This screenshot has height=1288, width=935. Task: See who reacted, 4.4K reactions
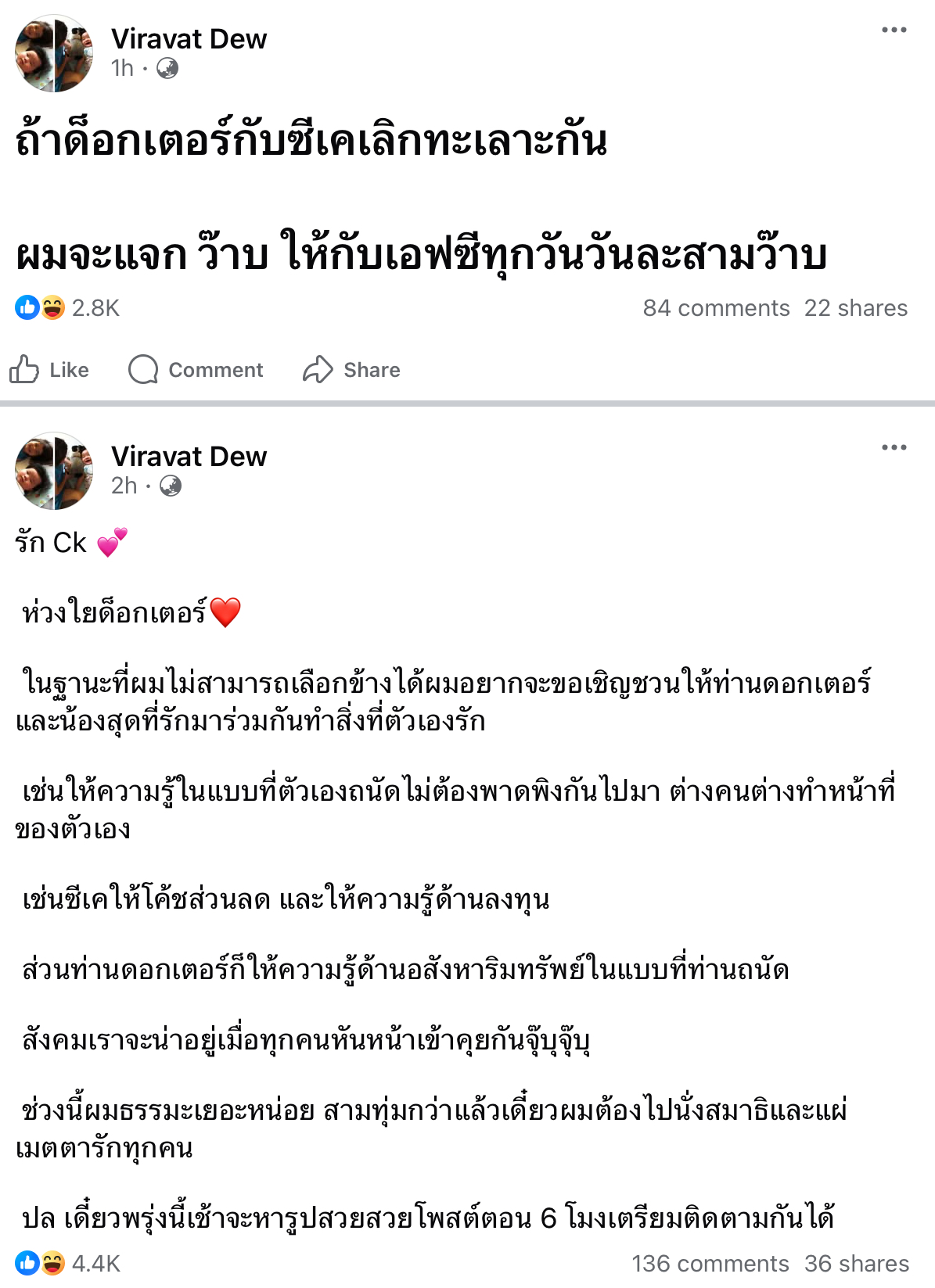[x=67, y=1264]
